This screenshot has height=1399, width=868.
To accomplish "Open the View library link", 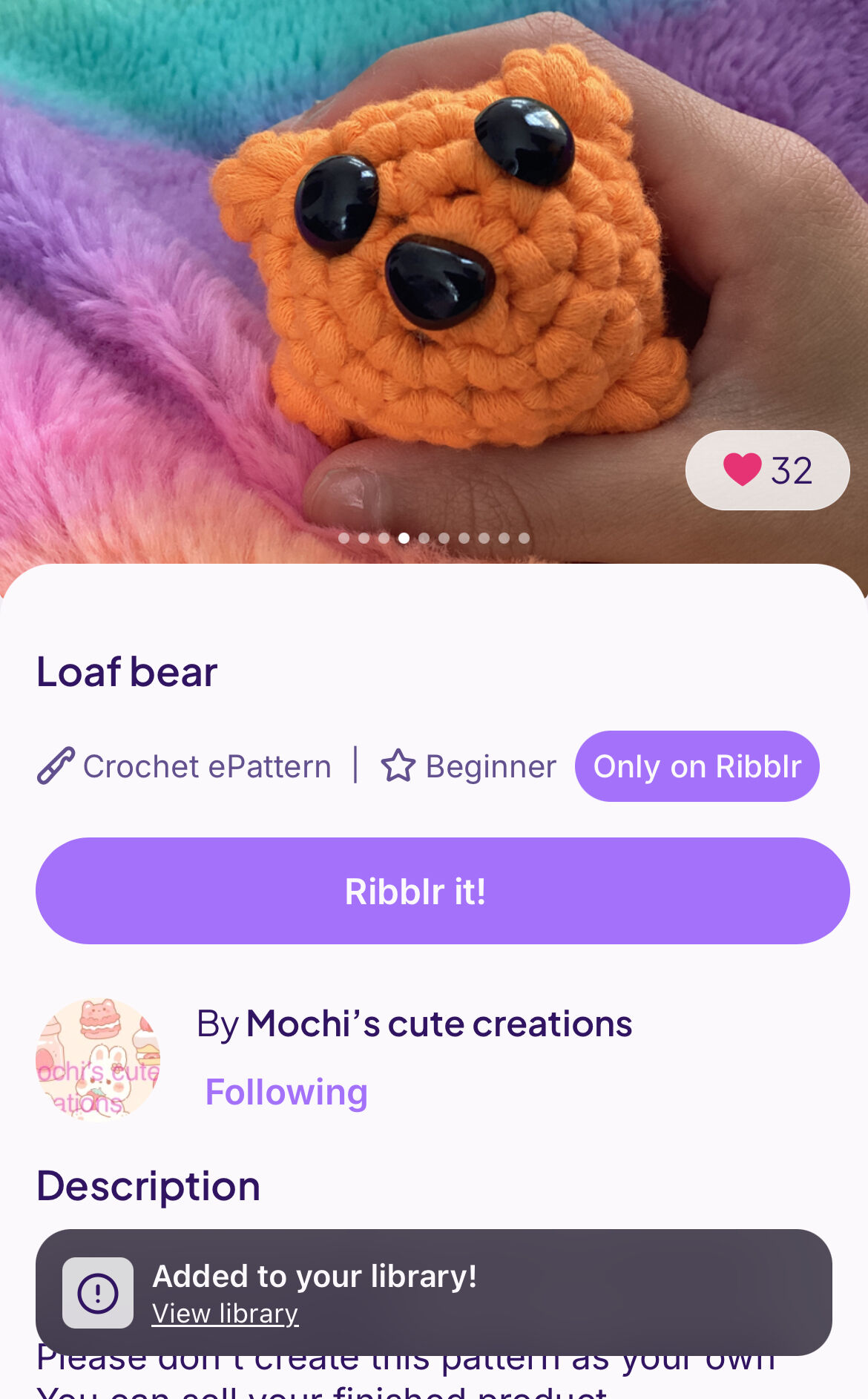I will [226, 1314].
